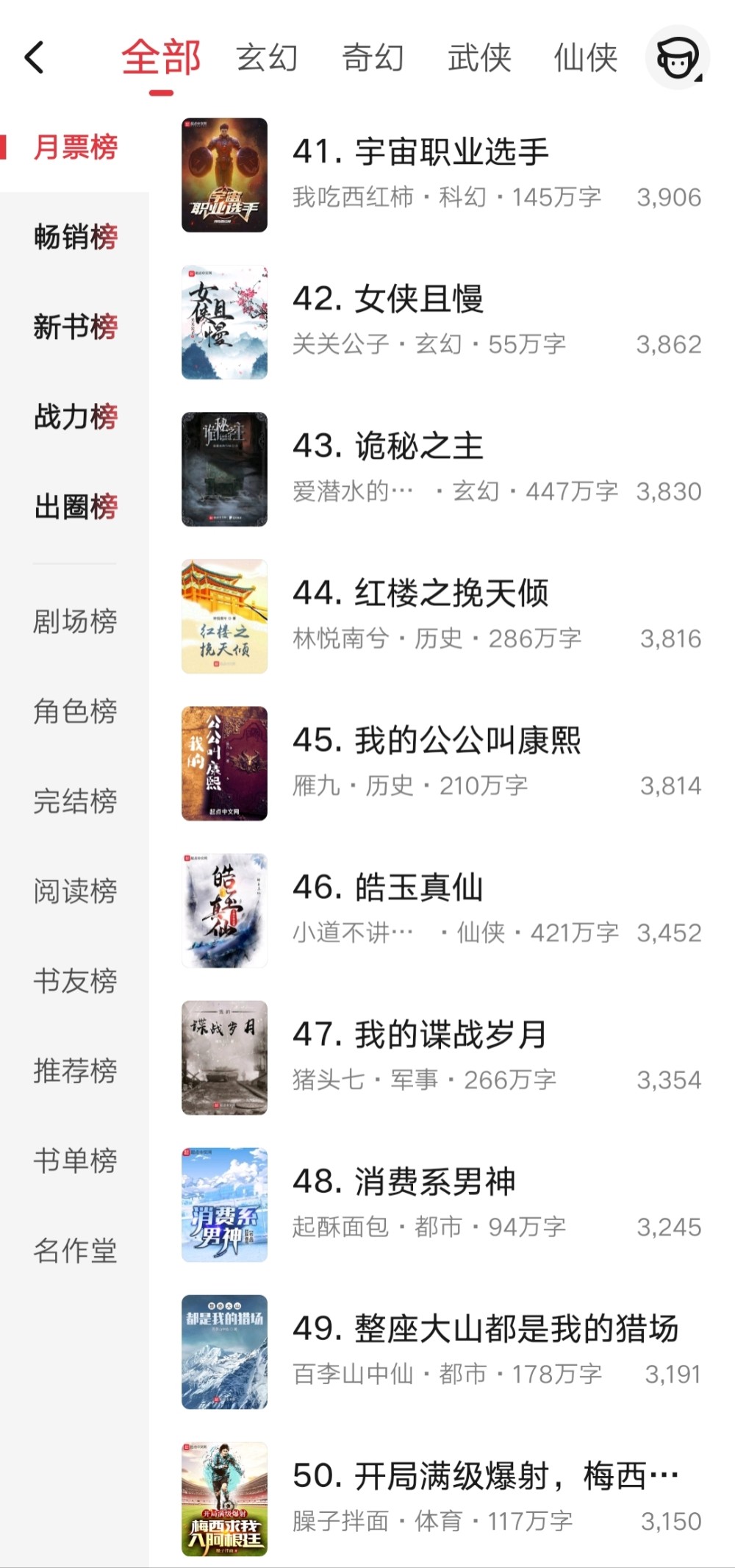Viewport: 735px width, 1568px height.
Task: Switch to 畅销榜 ranking list
Action: coord(75,237)
